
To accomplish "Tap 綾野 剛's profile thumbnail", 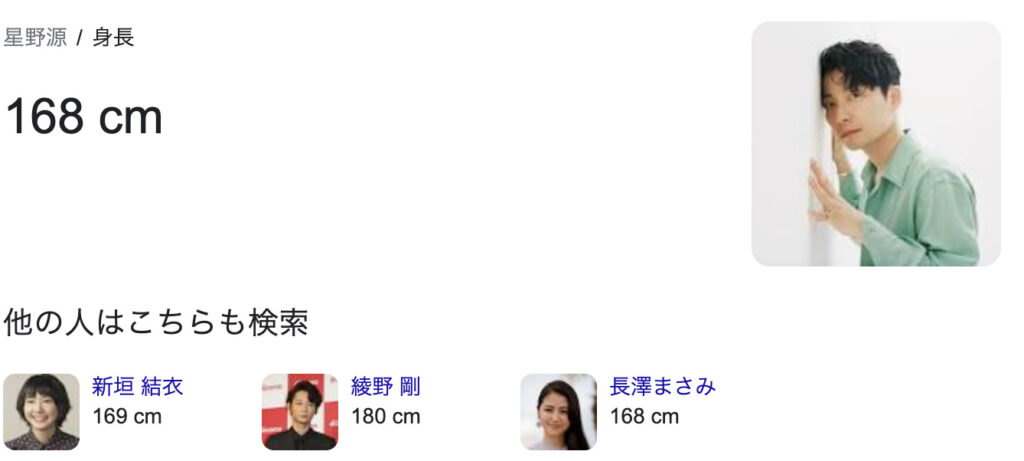I will tap(300, 412).
